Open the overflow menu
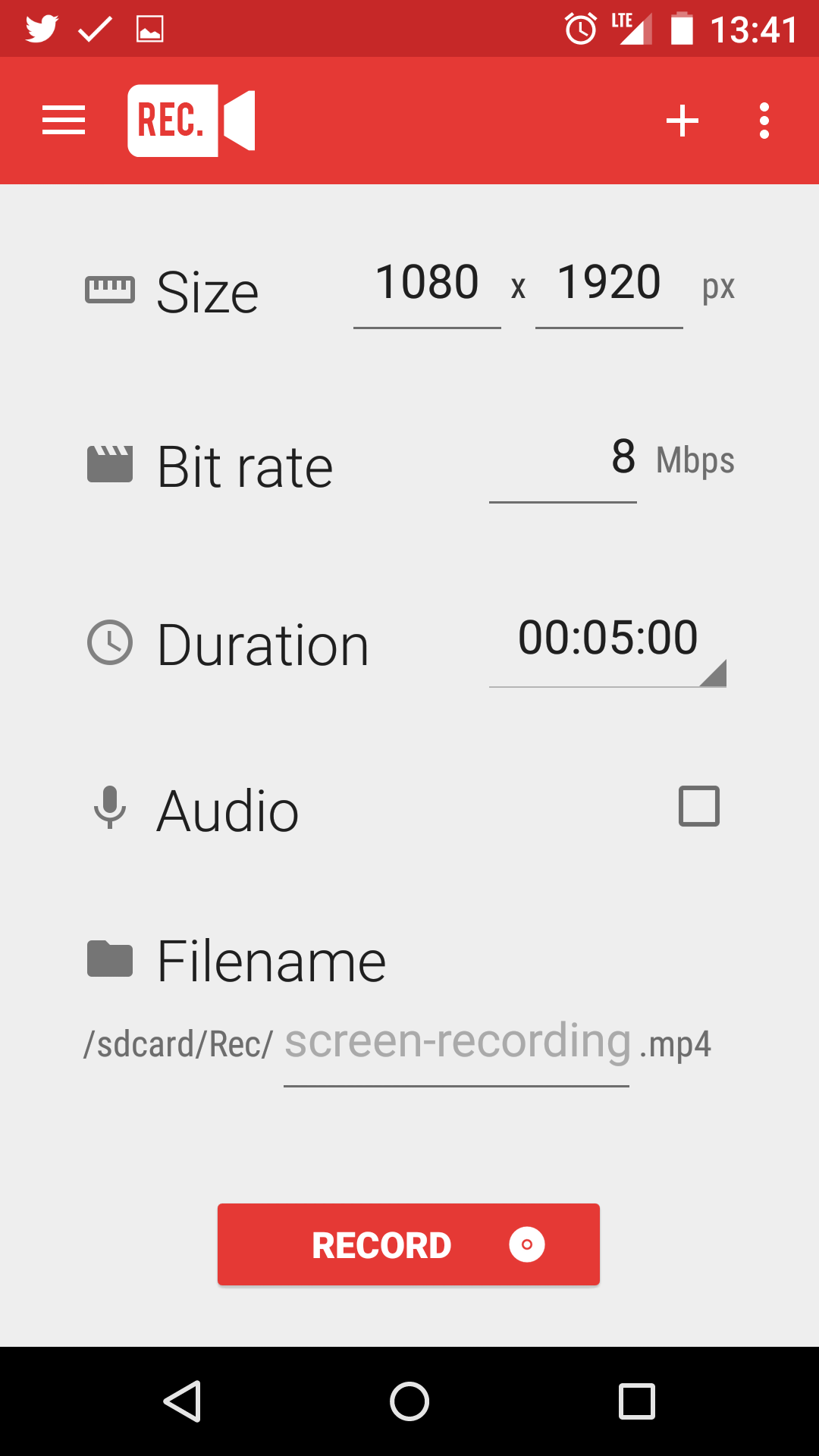819x1456 pixels. (x=764, y=121)
